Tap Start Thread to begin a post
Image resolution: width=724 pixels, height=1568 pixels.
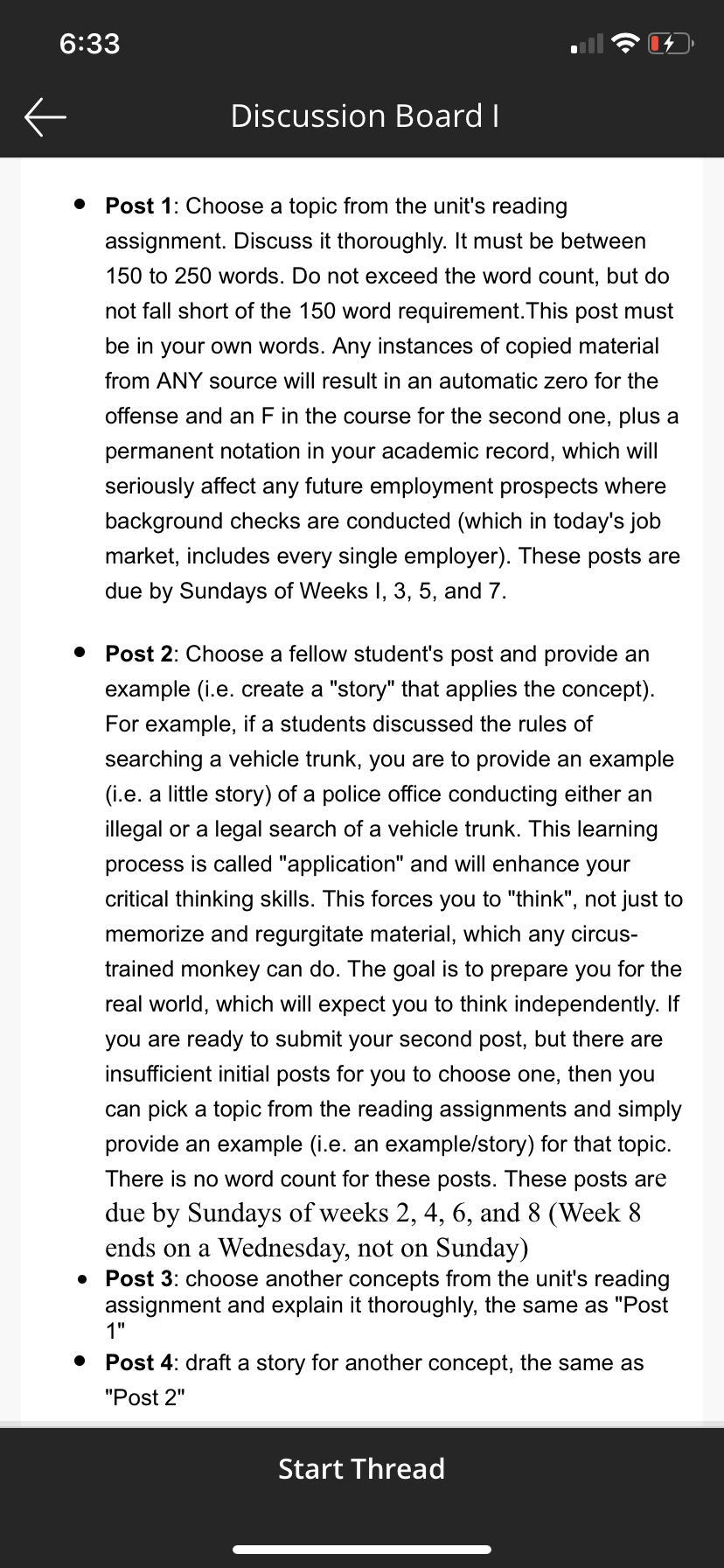361,1468
